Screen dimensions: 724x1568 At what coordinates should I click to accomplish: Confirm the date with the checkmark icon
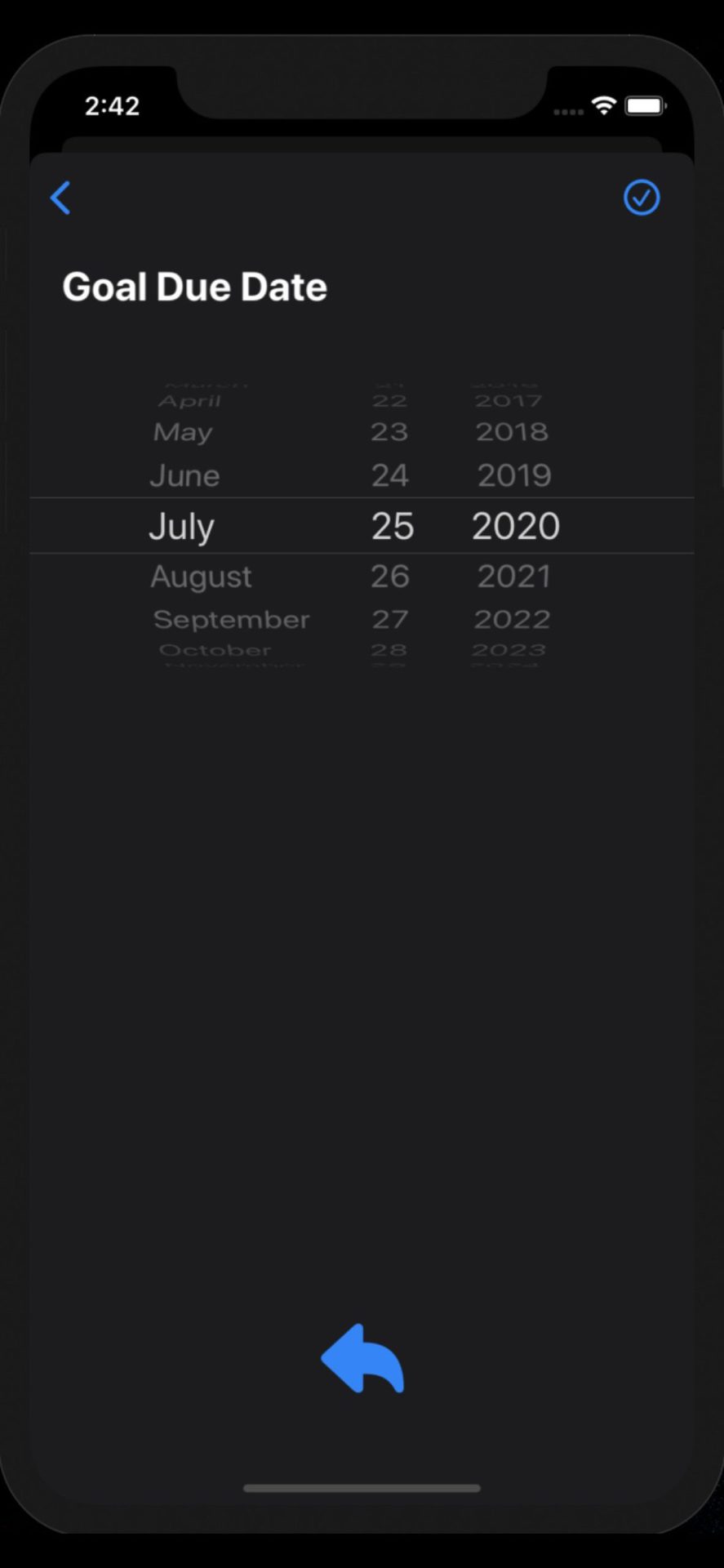[x=642, y=198]
